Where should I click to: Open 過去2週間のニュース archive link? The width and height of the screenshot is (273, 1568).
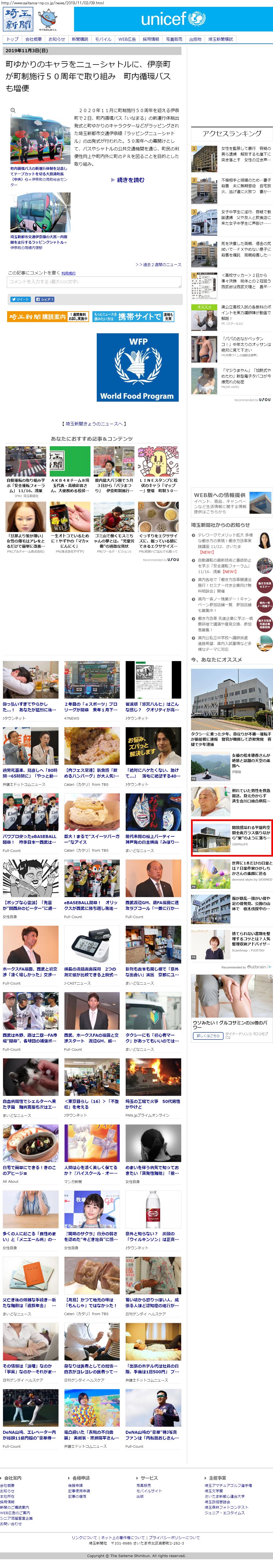[158, 264]
